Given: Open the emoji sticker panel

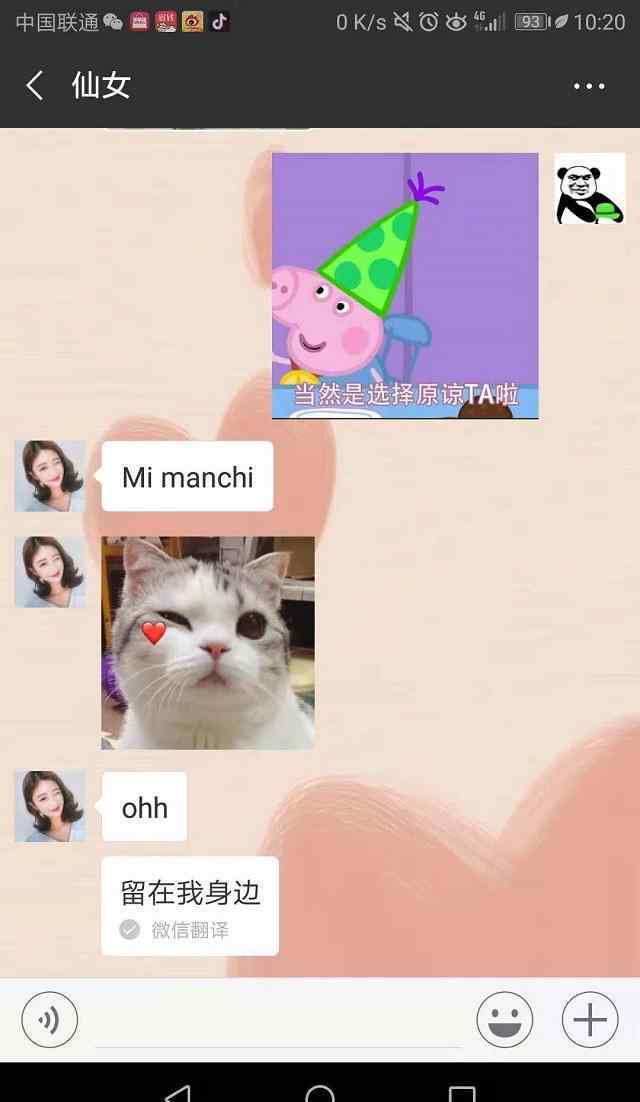Looking at the screenshot, I should tap(504, 1019).
